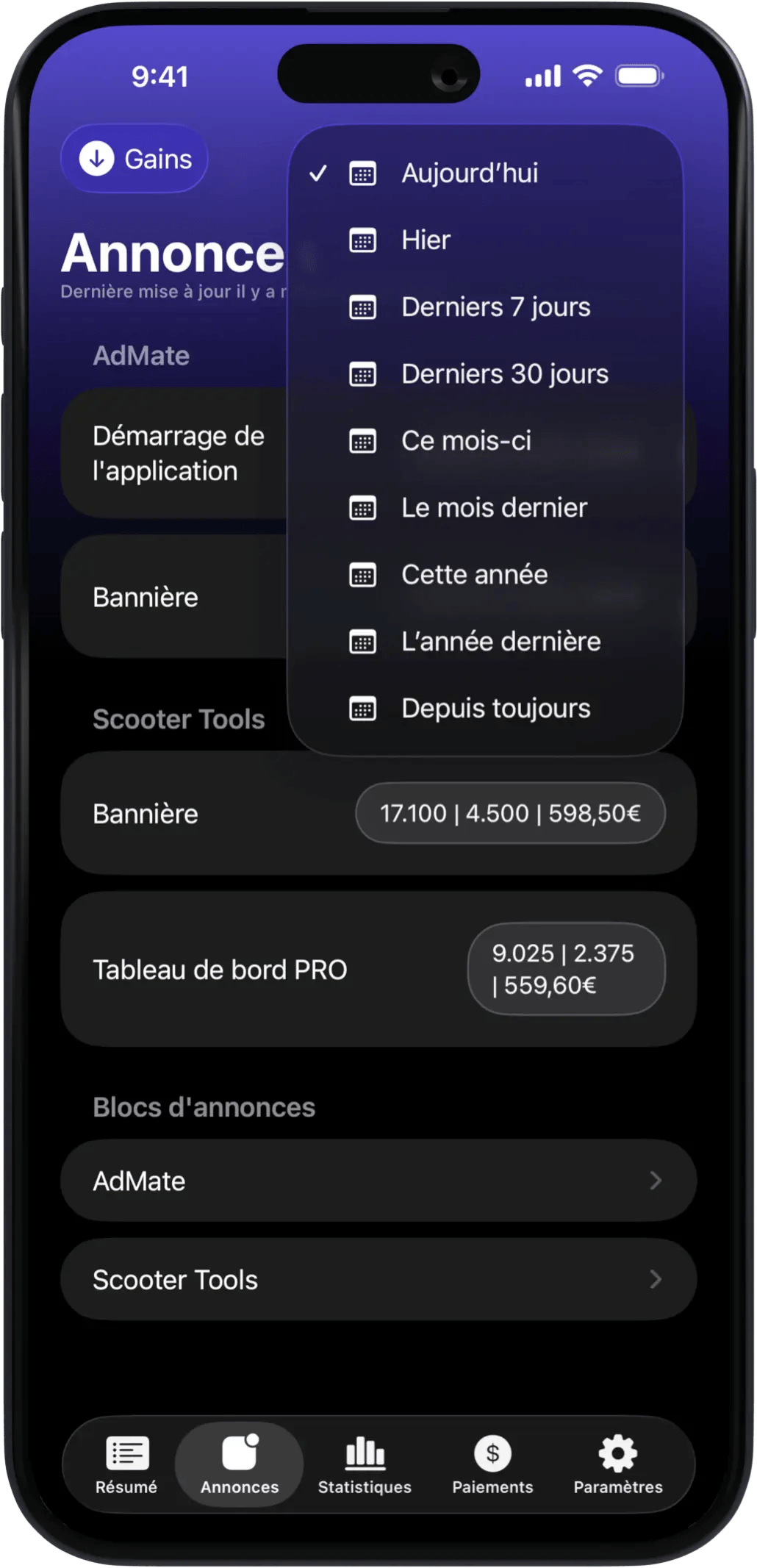This screenshot has height=1568, width=757.
Task: Select Le mois dernier
Action: [494, 508]
